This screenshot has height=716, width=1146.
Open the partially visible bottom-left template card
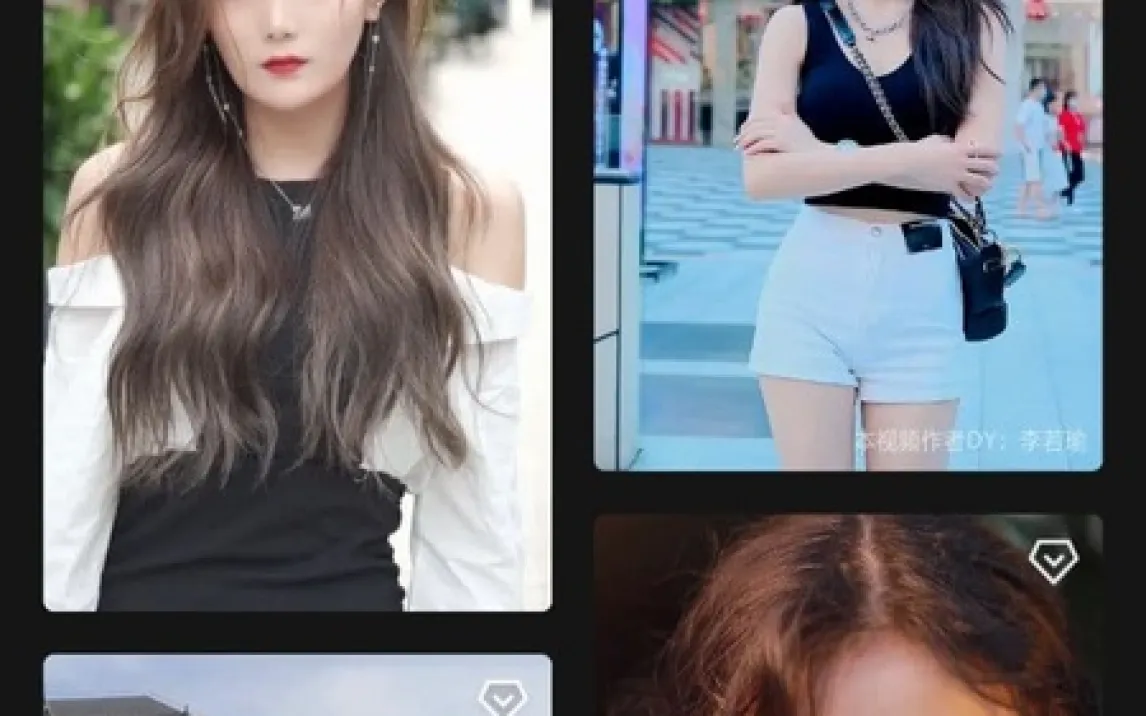pos(297,688)
